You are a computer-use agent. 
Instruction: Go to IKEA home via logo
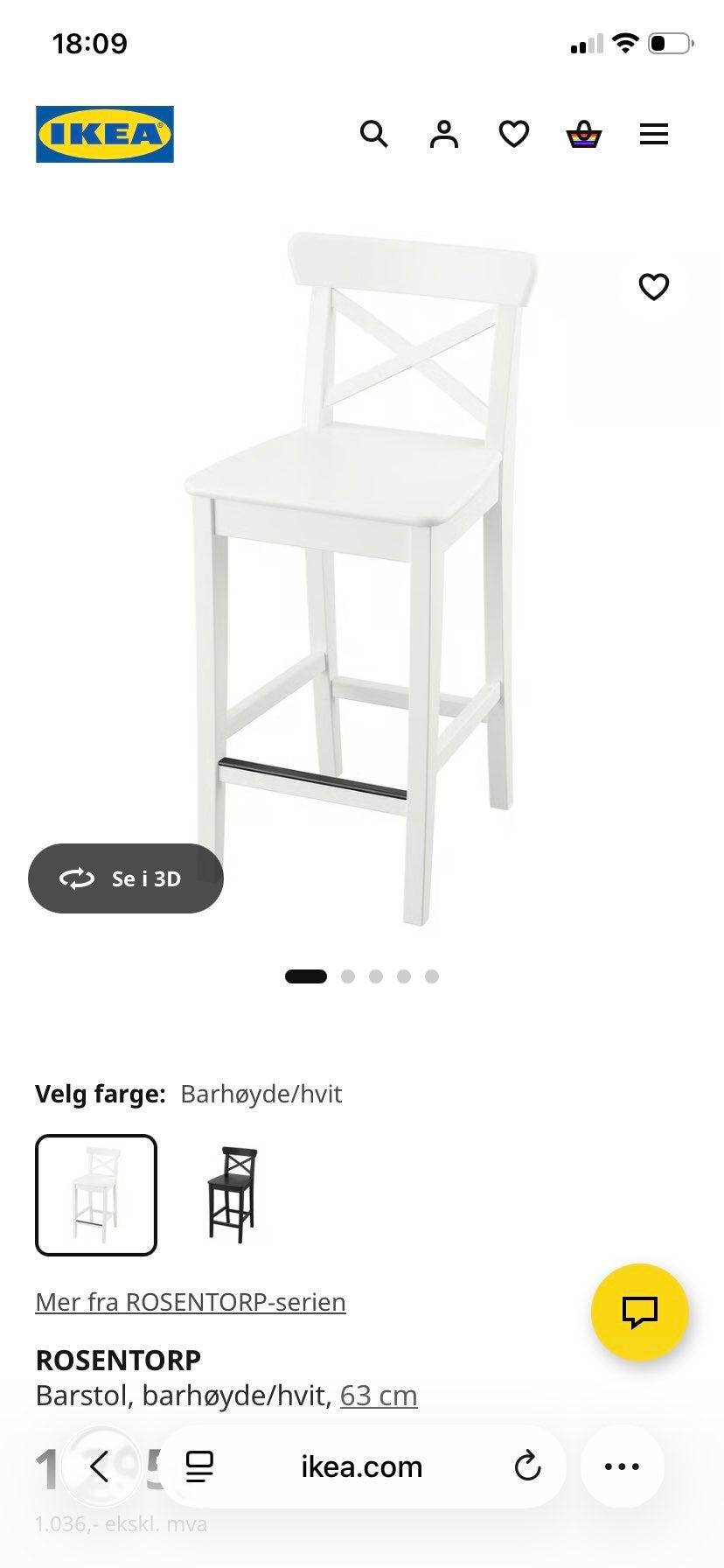click(x=105, y=135)
